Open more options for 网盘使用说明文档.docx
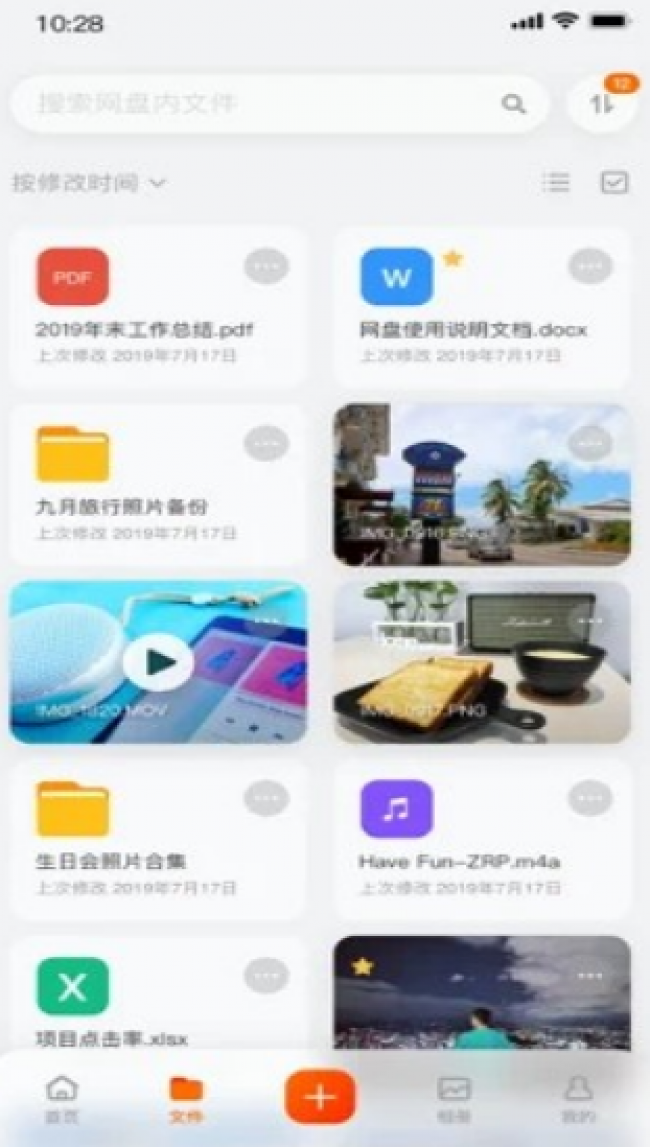This screenshot has height=1147, width=650. pos(590,267)
